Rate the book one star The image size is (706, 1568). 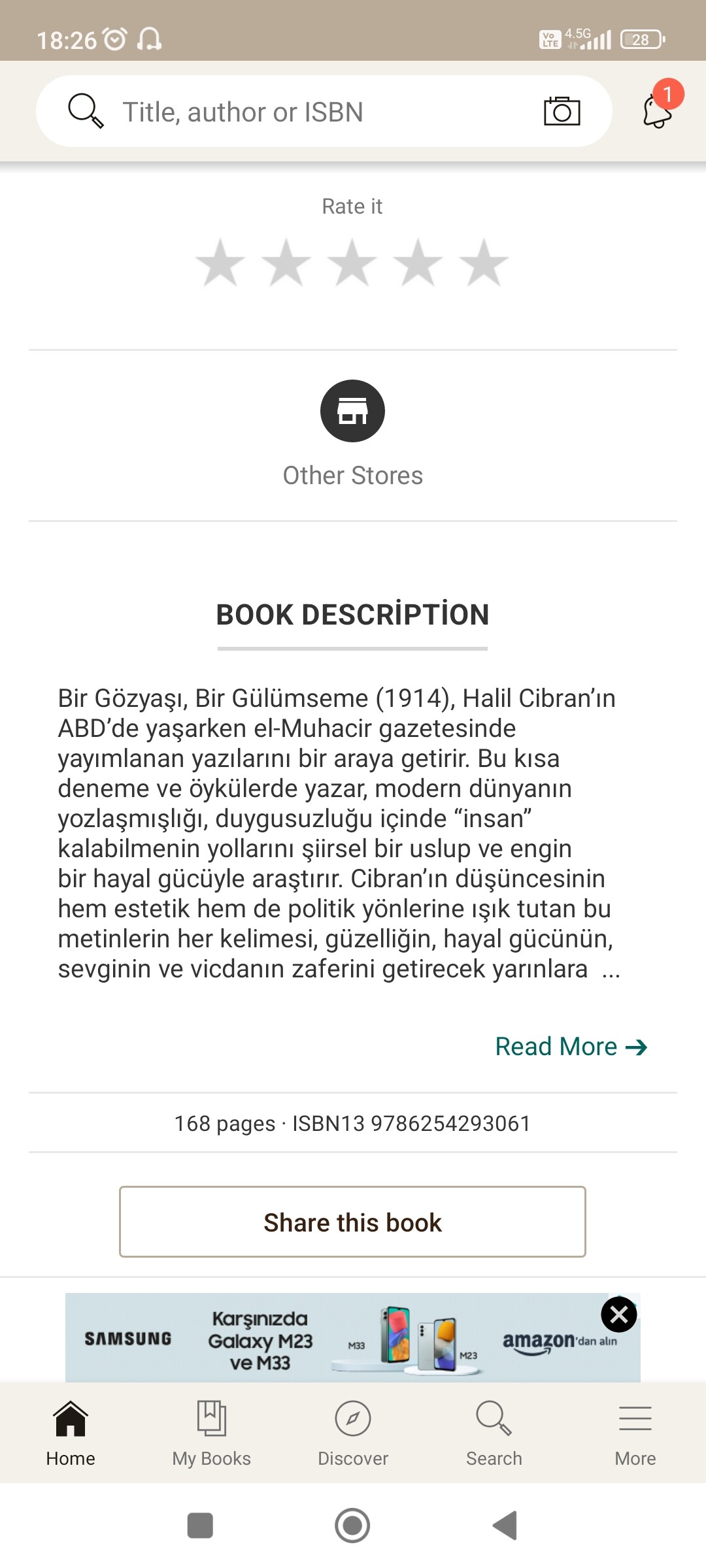tap(221, 263)
